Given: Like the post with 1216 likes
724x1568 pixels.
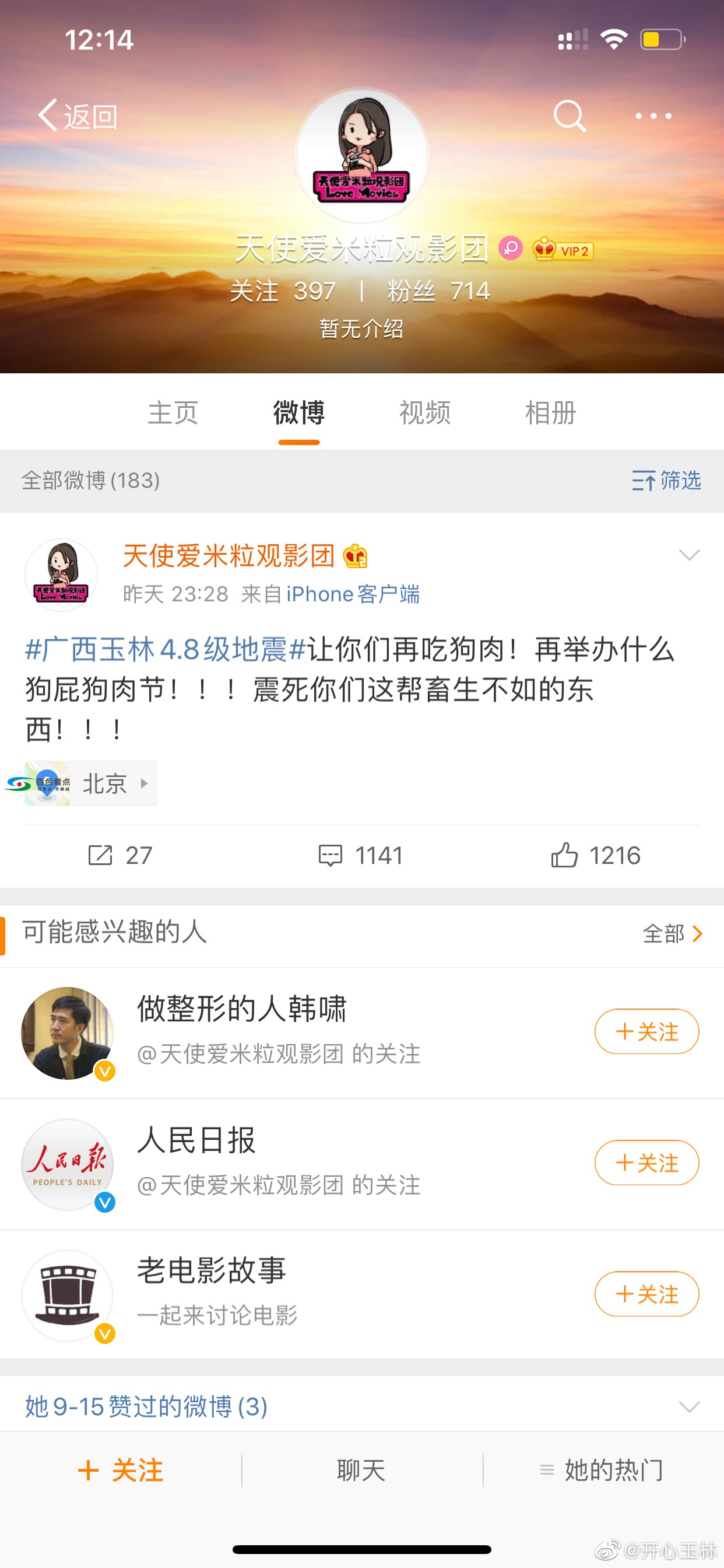Looking at the screenshot, I should click(x=595, y=855).
